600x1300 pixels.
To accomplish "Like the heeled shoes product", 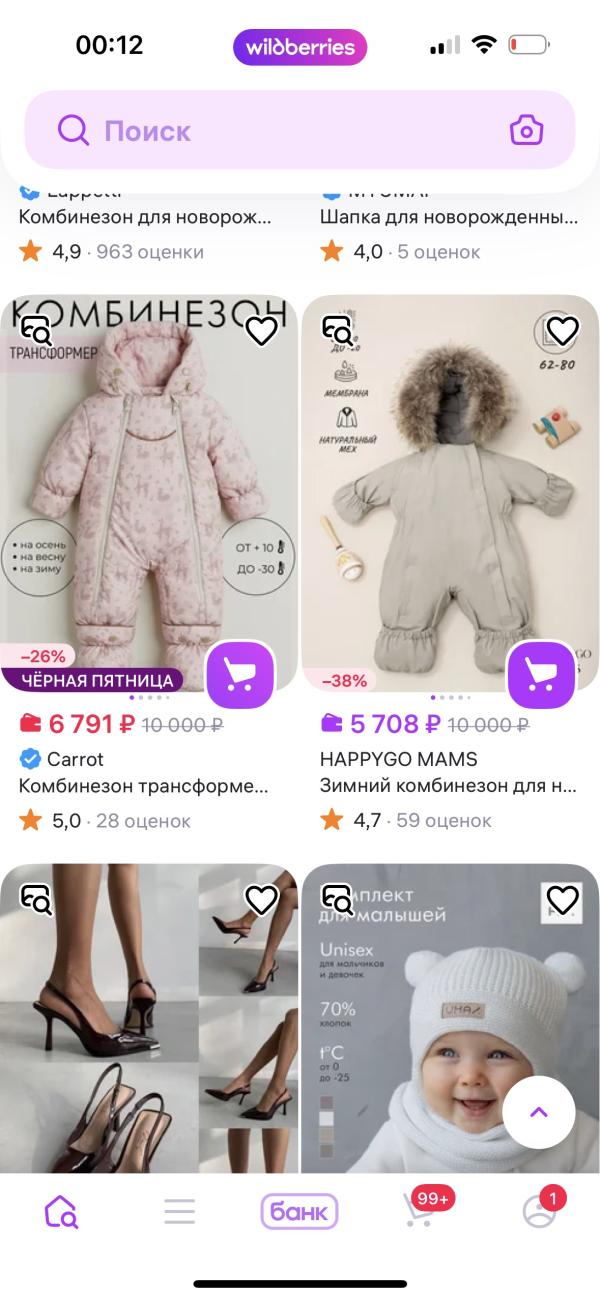I will [261, 900].
